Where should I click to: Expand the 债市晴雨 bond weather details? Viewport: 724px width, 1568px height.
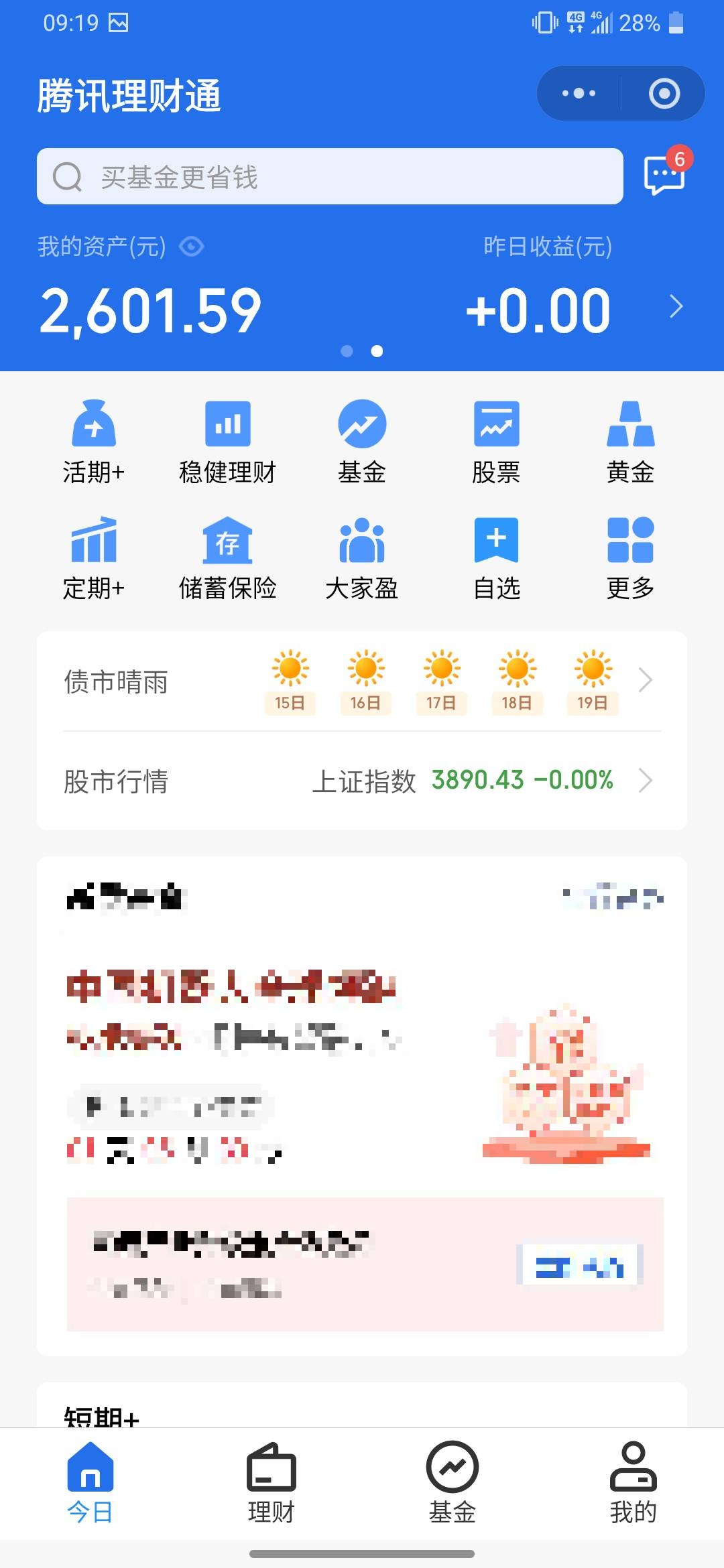tap(645, 680)
